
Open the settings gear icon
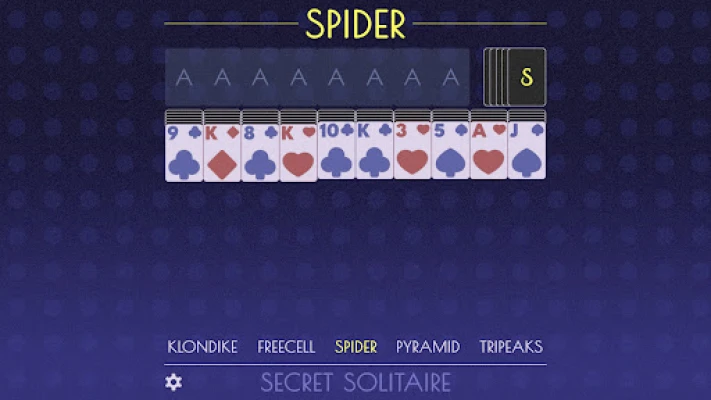pos(174,382)
